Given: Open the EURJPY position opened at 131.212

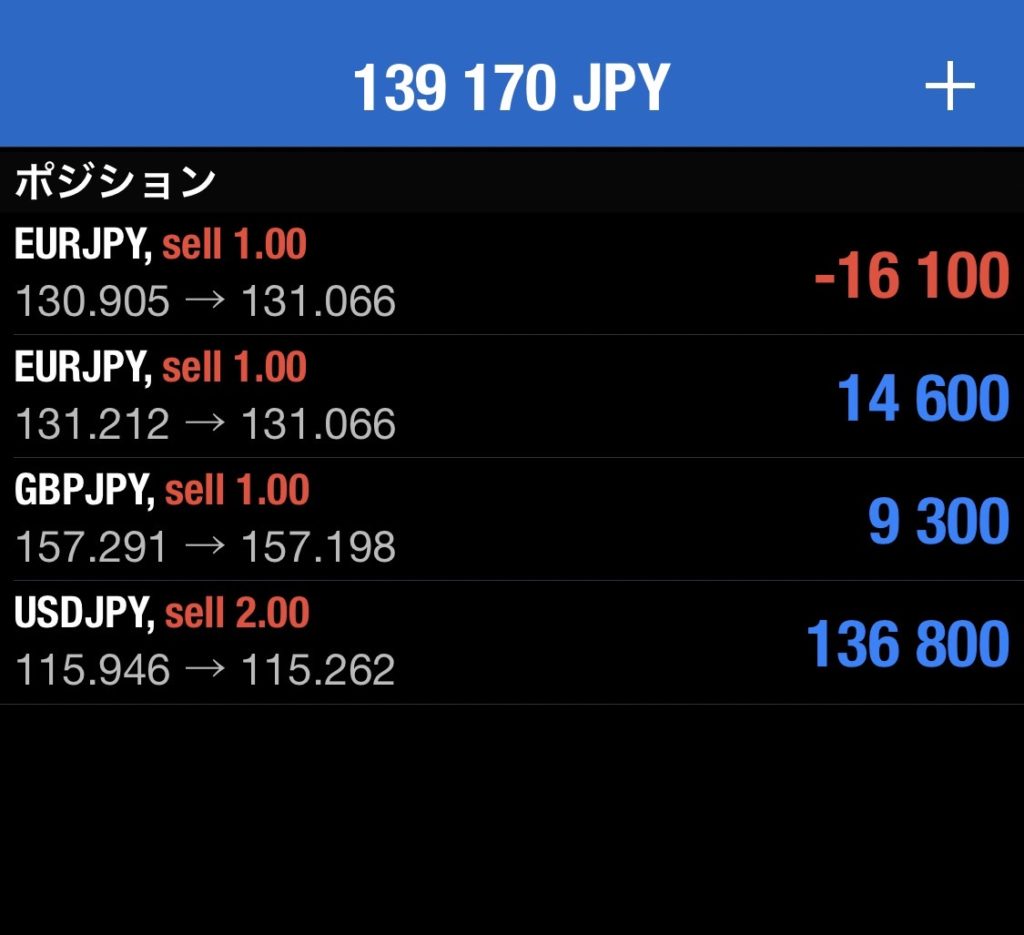Looking at the screenshot, I should (x=510, y=396).
